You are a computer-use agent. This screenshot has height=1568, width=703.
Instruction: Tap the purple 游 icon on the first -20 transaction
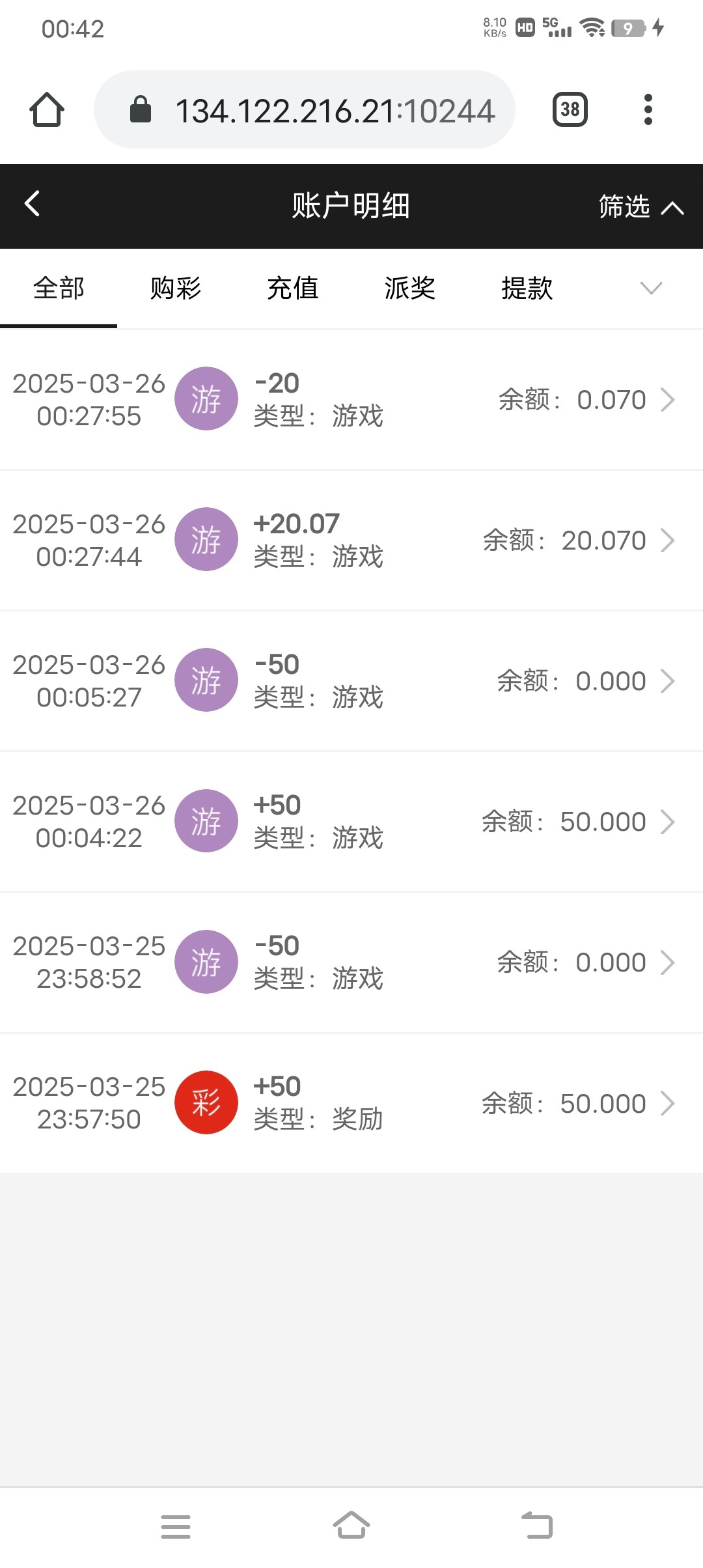click(206, 399)
